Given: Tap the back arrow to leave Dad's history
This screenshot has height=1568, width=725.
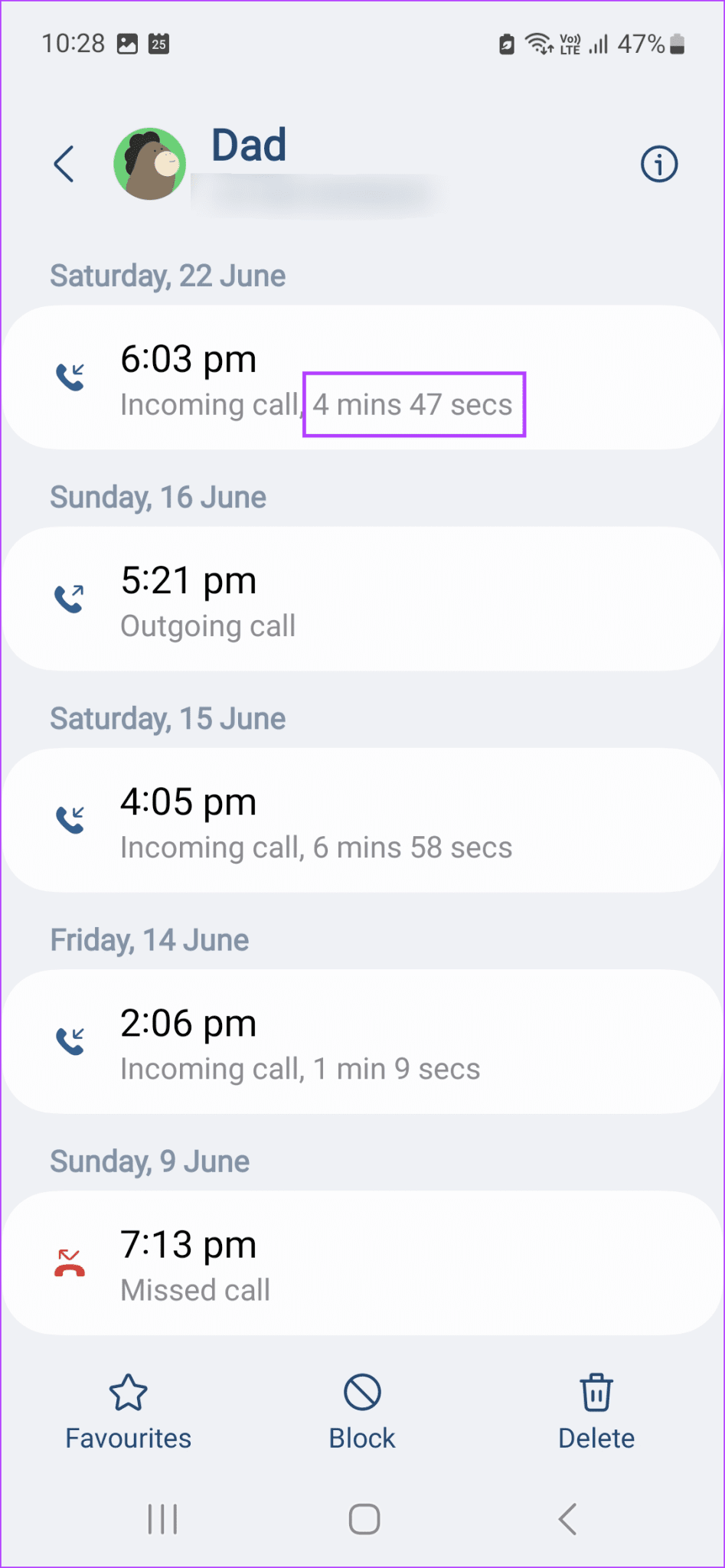Looking at the screenshot, I should tap(64, 163).
